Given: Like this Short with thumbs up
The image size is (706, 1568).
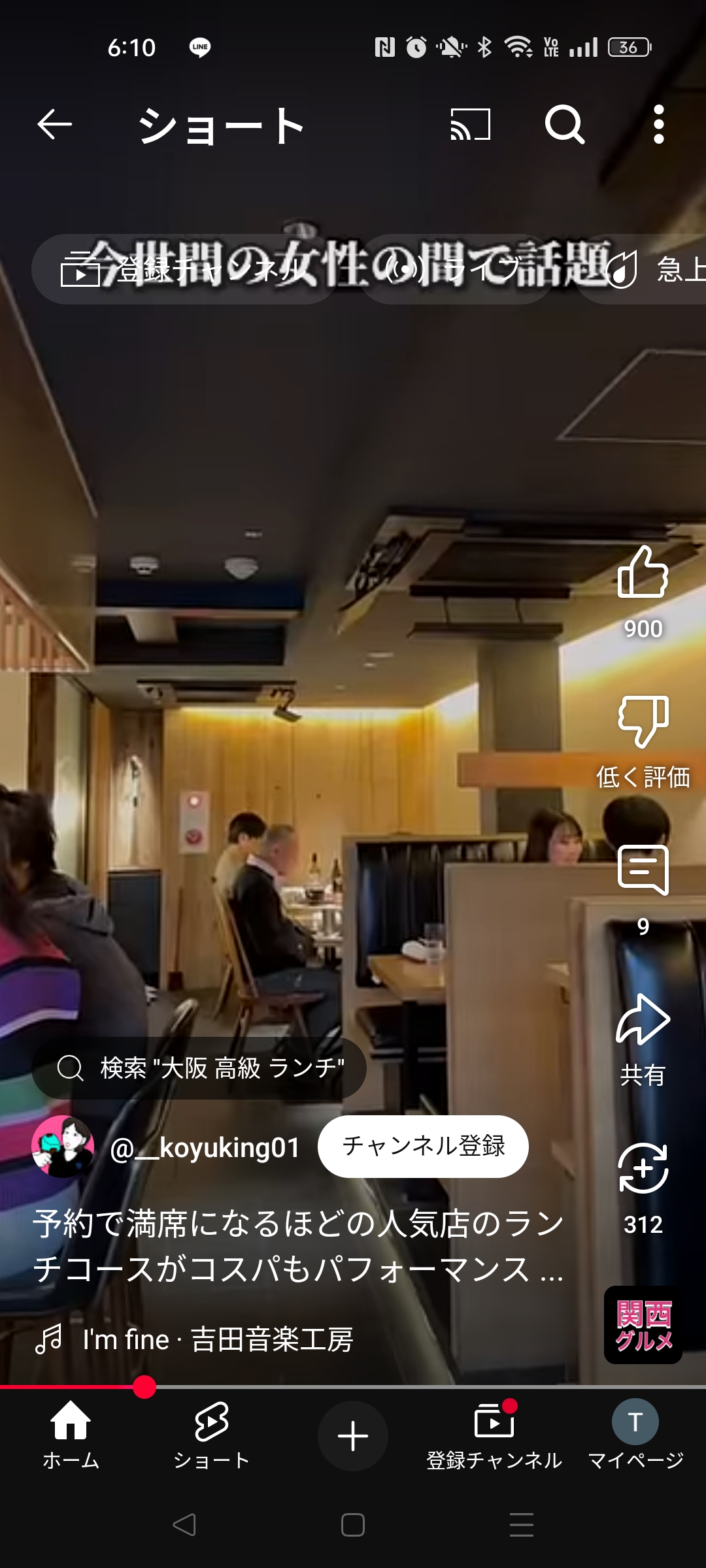Looking at the screenshot, I should (x=643, y=573).
